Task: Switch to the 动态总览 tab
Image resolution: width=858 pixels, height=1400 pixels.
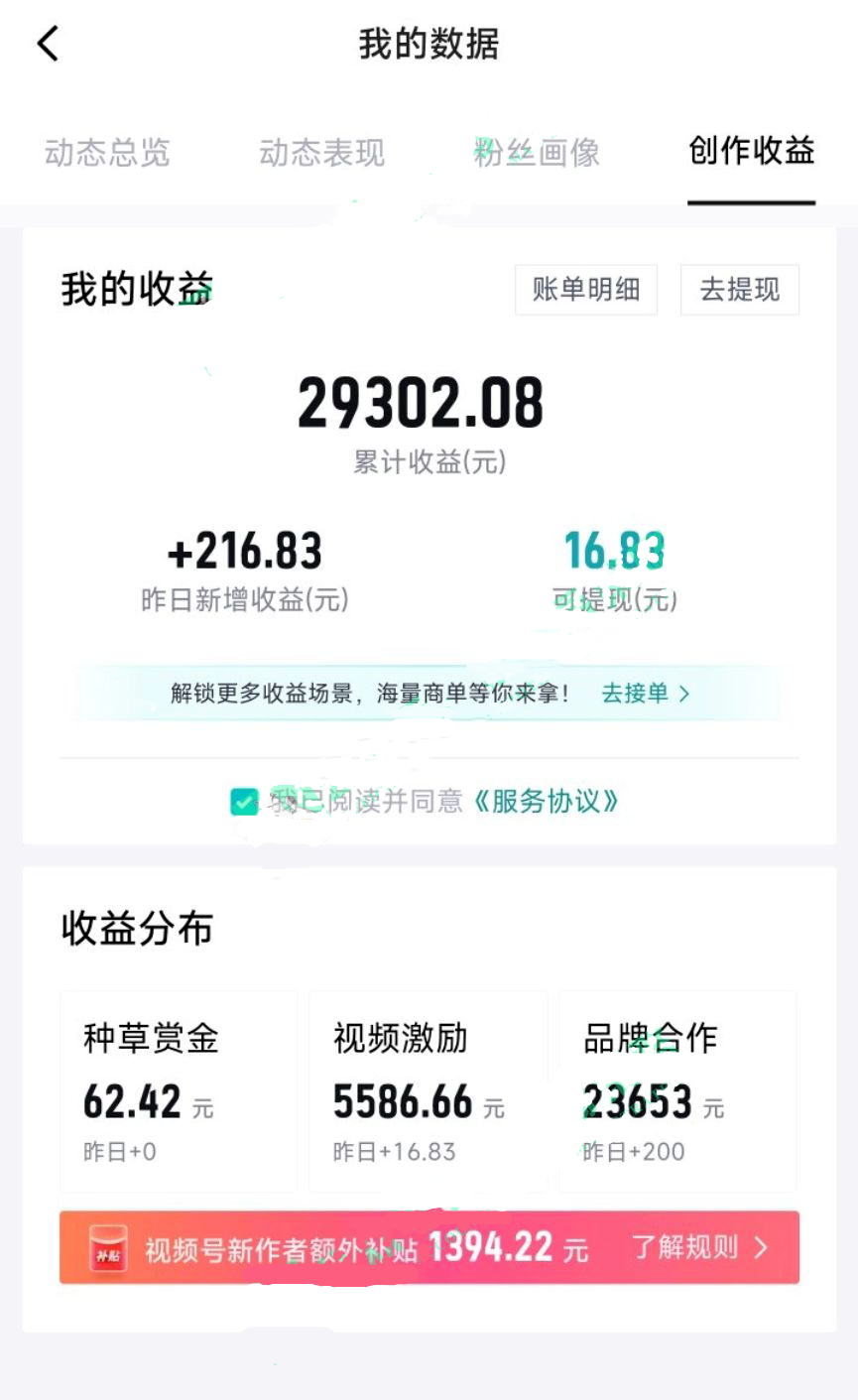Action: pyautogui.click(x=107, y=154)
